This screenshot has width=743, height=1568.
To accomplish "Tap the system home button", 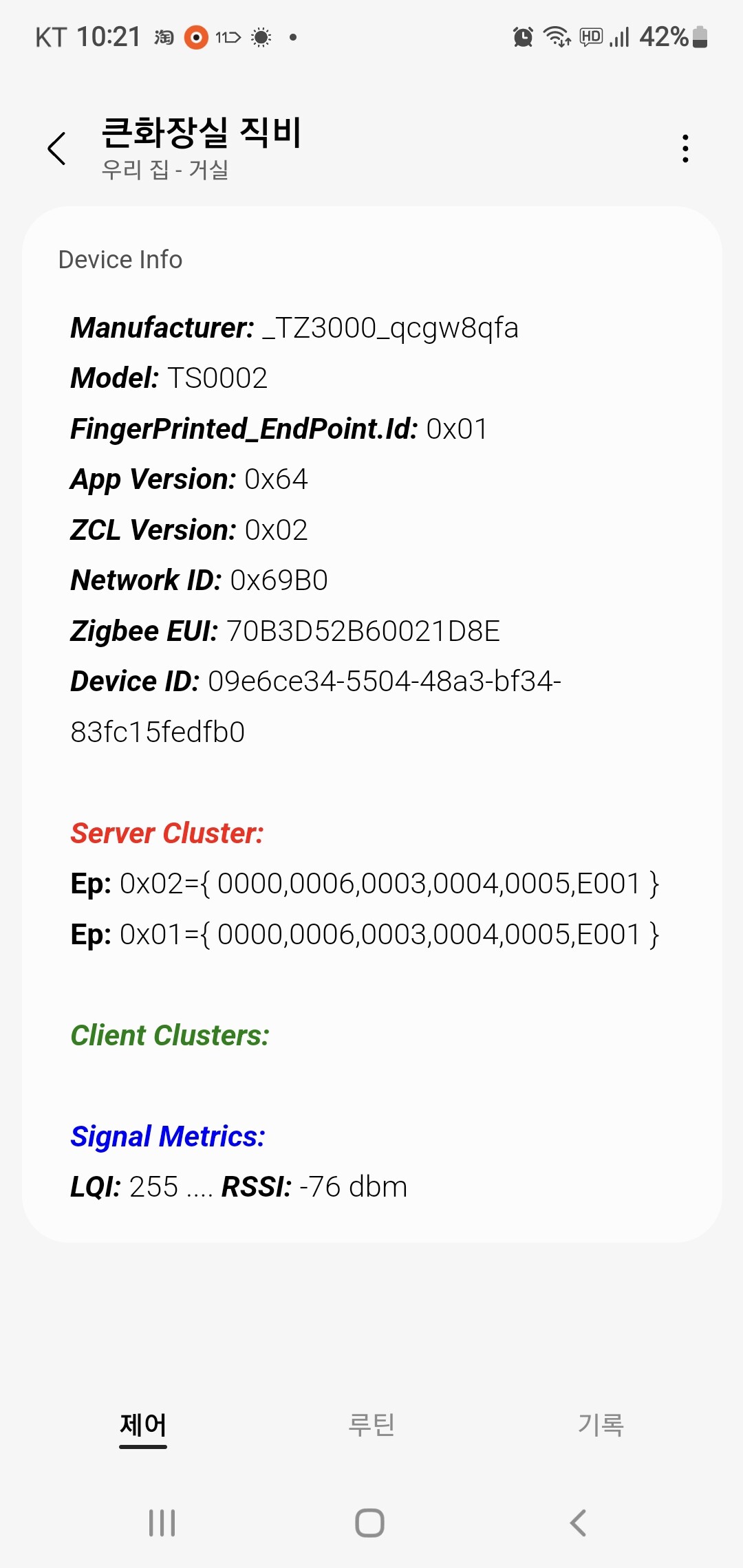I will tap(370, 1523).
